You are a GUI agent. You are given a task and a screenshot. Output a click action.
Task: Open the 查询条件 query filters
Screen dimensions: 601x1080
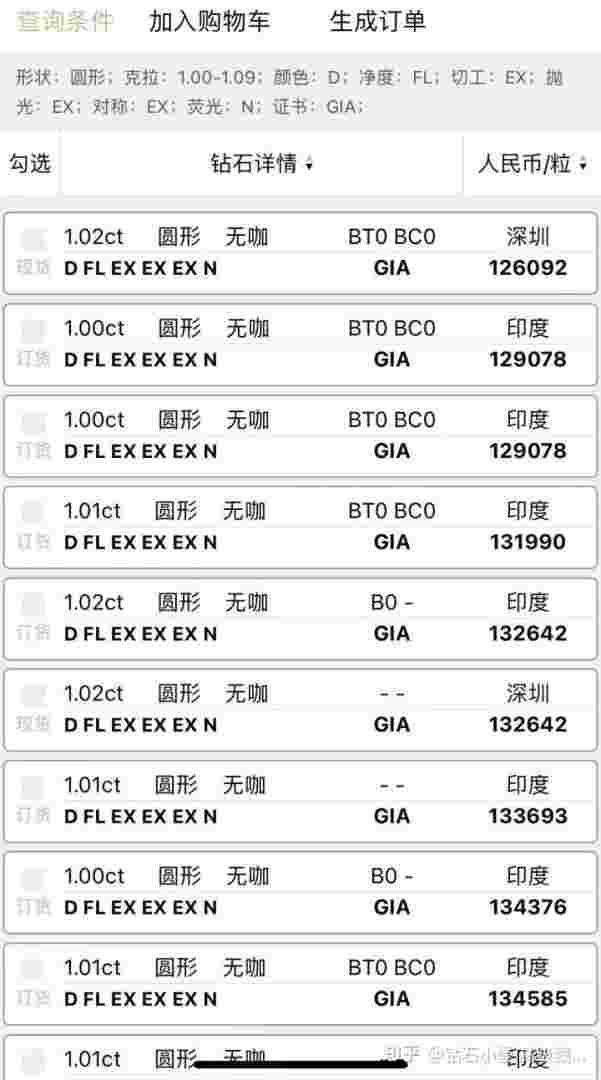pyautogui.click(x=65, y=22)
